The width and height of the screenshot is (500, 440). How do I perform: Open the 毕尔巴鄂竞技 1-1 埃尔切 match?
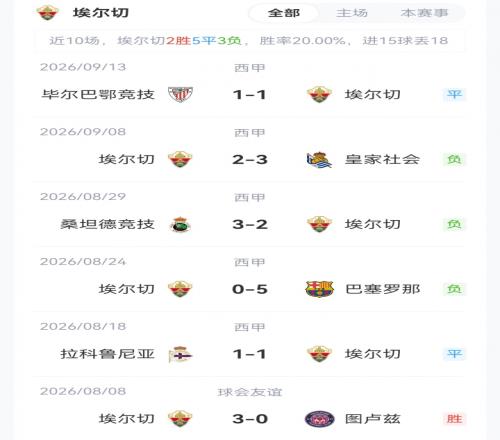pyautogui.click(x=249, y=85)
